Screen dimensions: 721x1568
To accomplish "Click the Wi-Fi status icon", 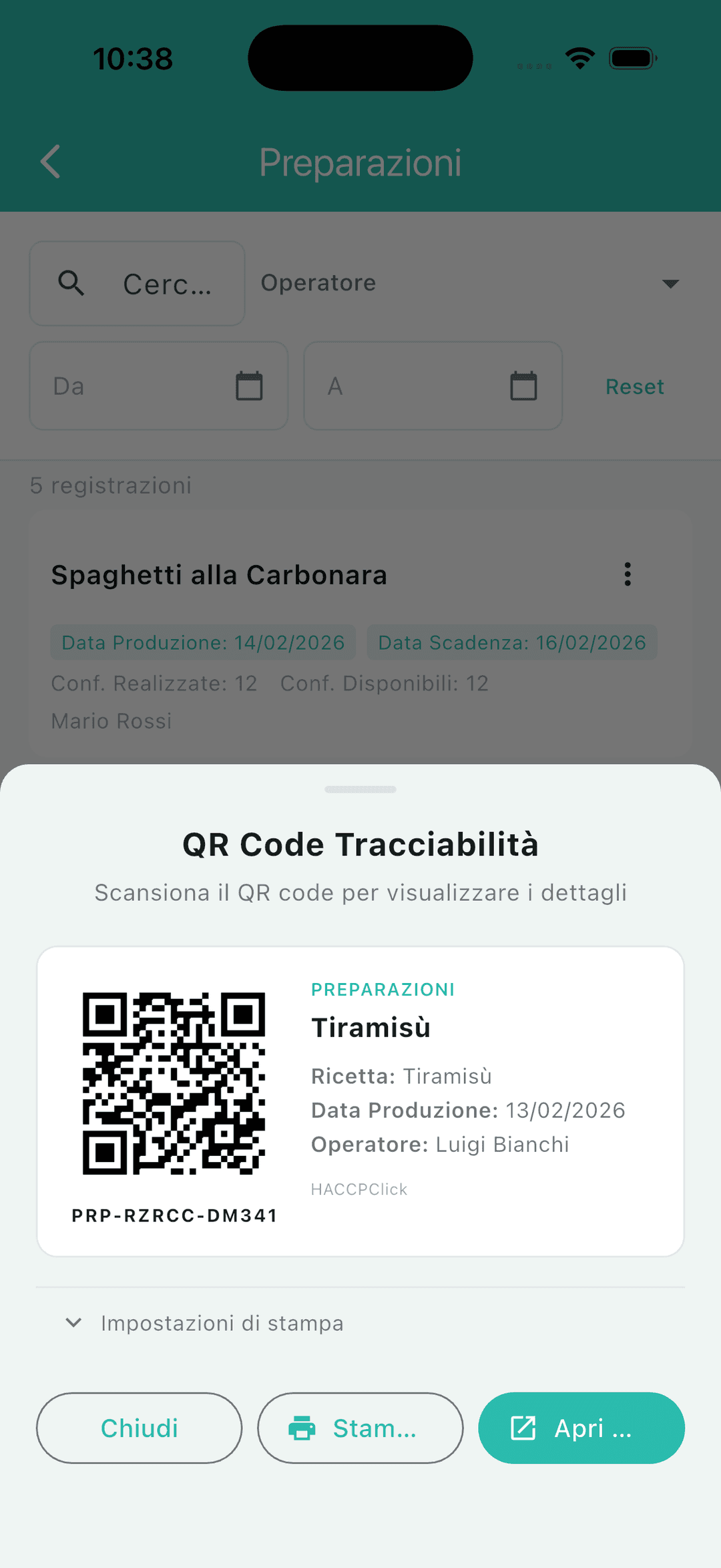I will tap(580, 58).
